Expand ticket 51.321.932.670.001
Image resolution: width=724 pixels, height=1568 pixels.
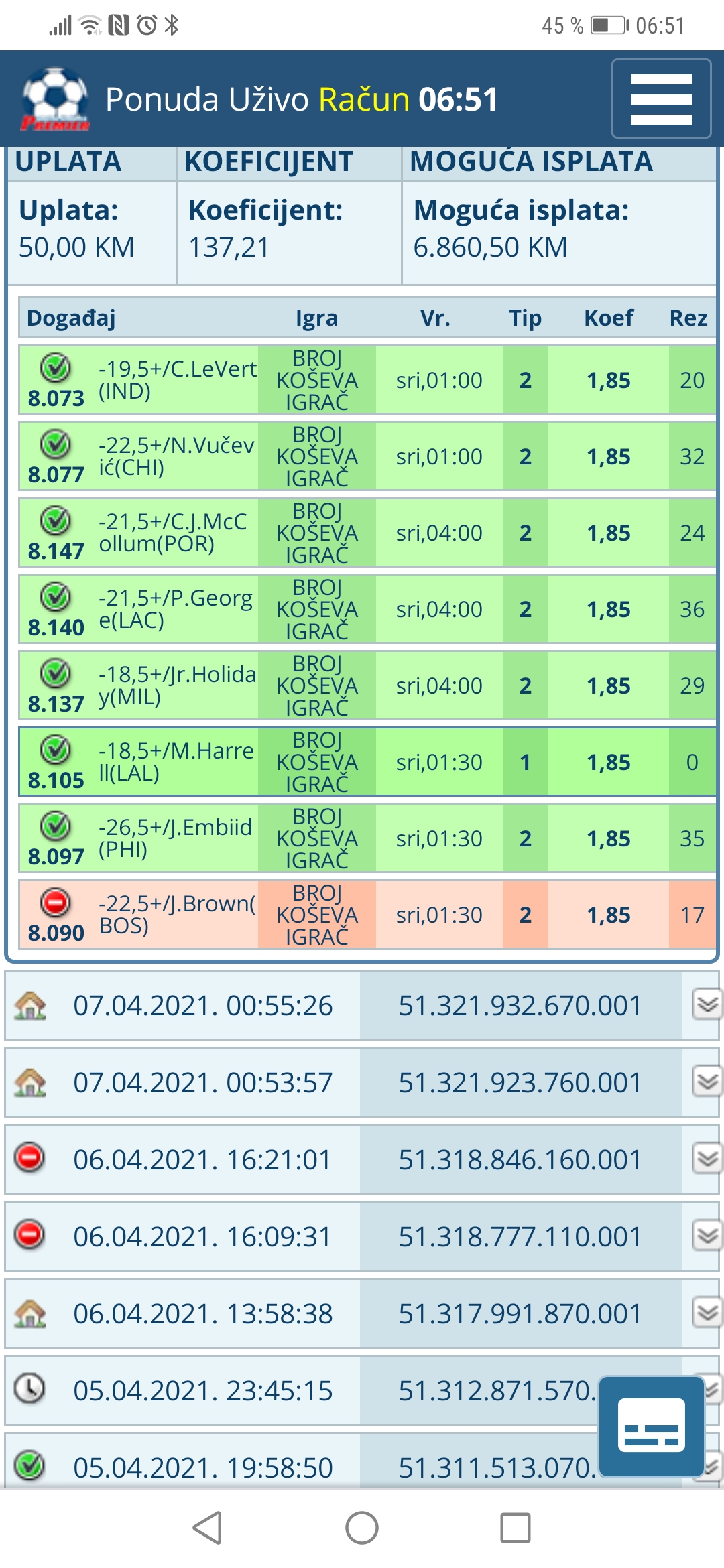[707, 1005]
